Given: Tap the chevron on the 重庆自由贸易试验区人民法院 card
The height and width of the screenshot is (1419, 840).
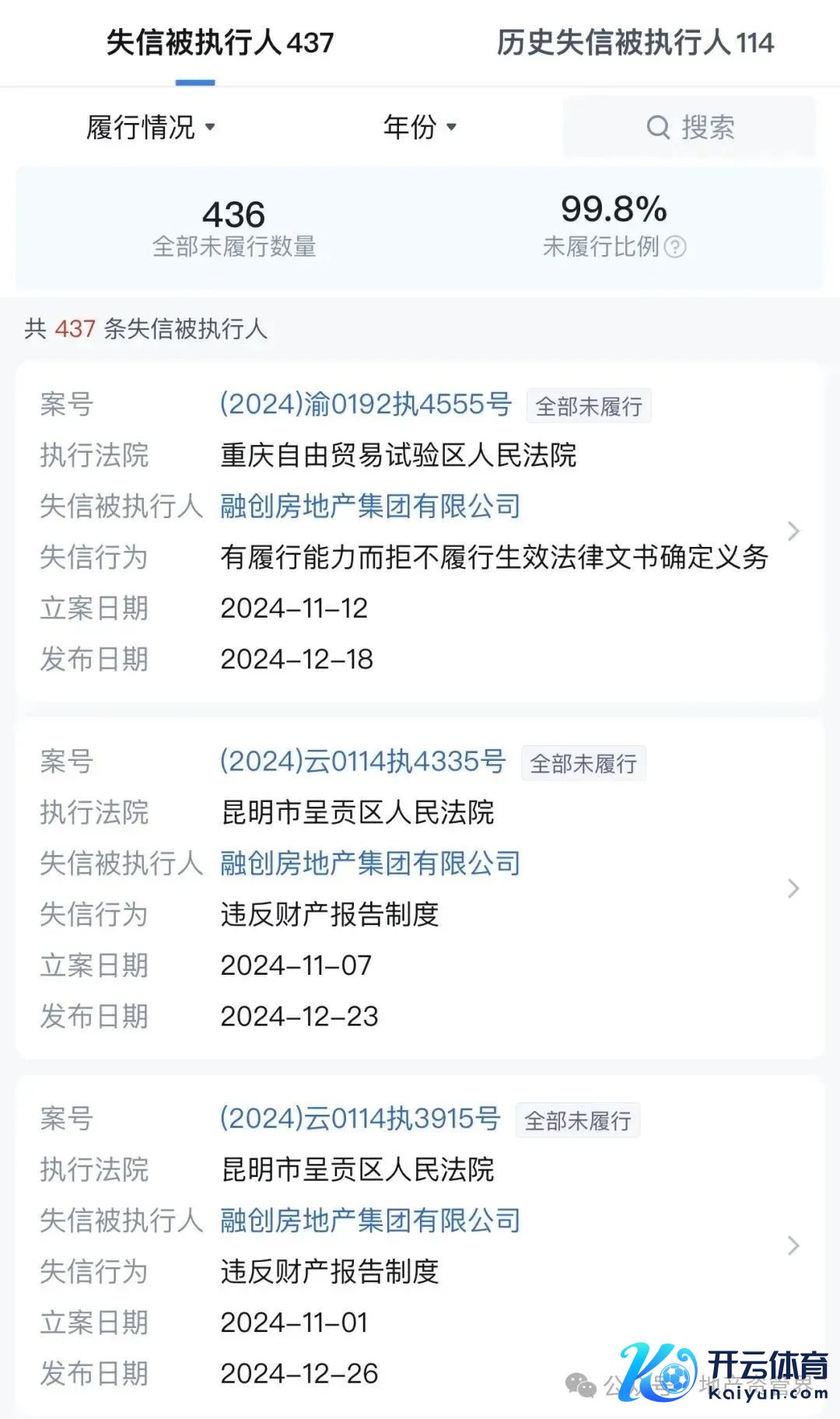Looking at the screenshot, I should click(793, 531).
